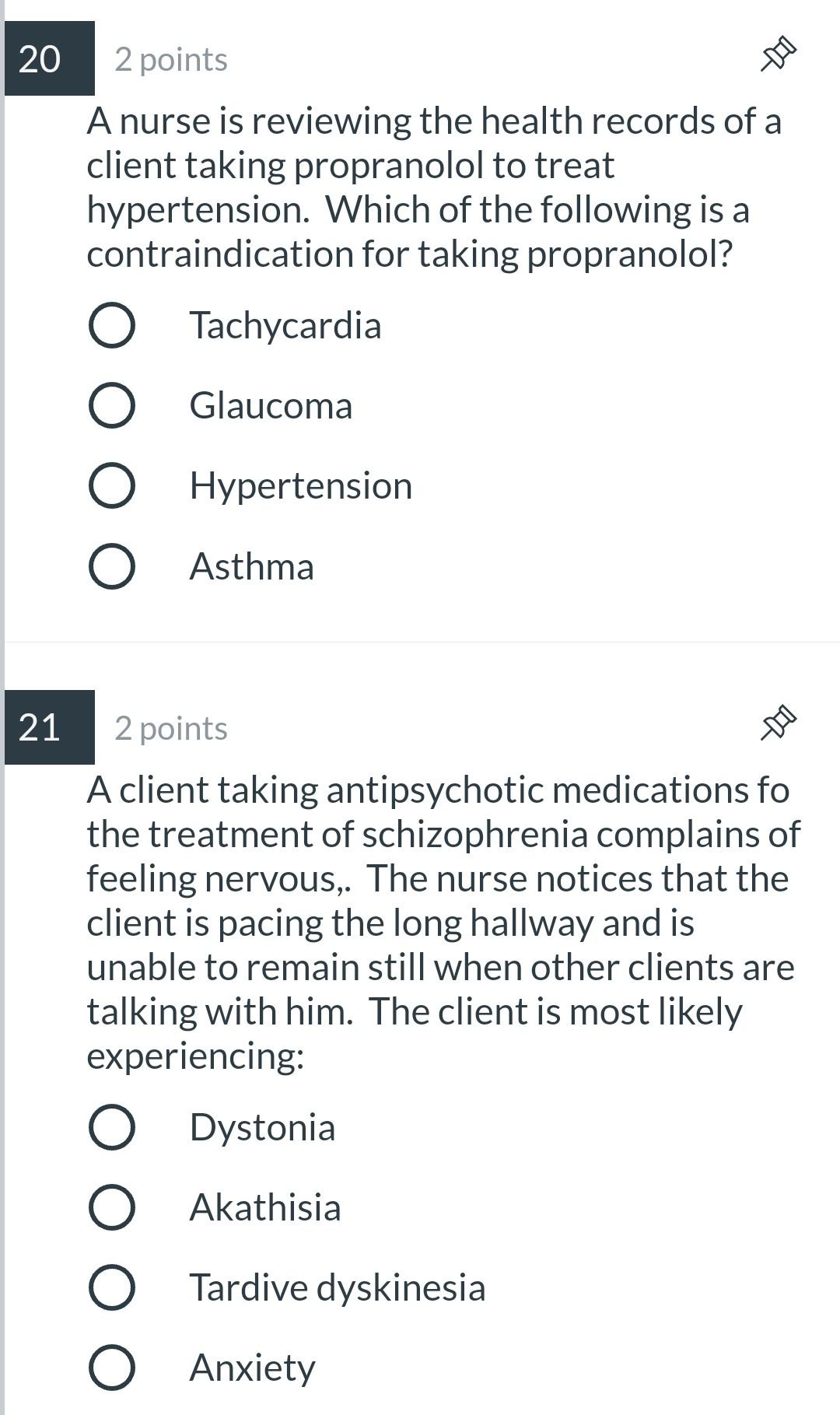
Task: Select Dystonia for question 21
Action: [x=112, y=1127]
